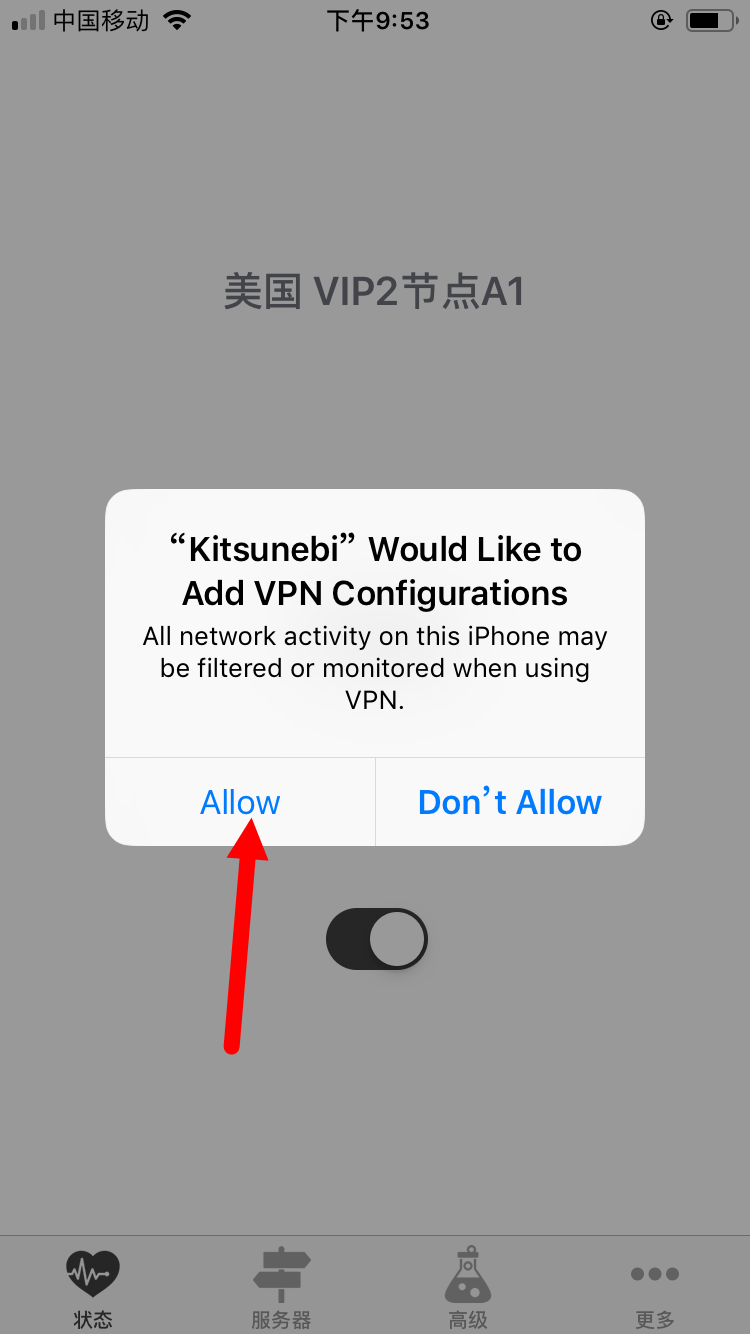This screenshot has width=750, height=1334.
Task: Choose Don't Allow in the VPN dialog
Action: click(510, 802)
